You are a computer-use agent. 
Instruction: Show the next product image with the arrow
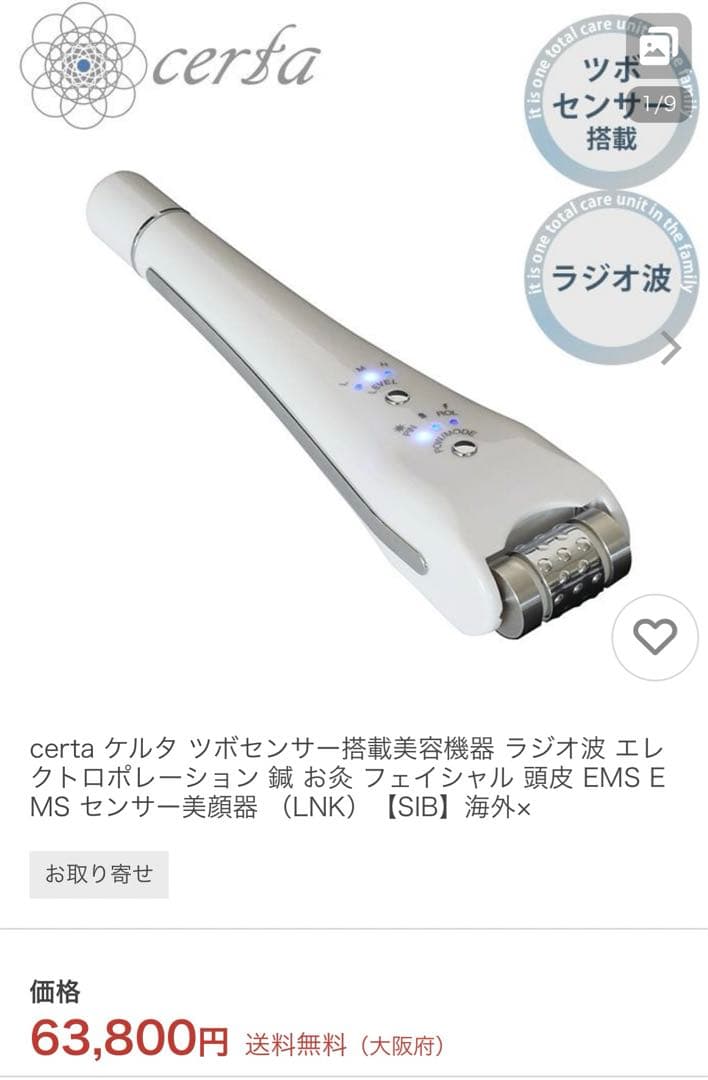[x=672, y=348]
